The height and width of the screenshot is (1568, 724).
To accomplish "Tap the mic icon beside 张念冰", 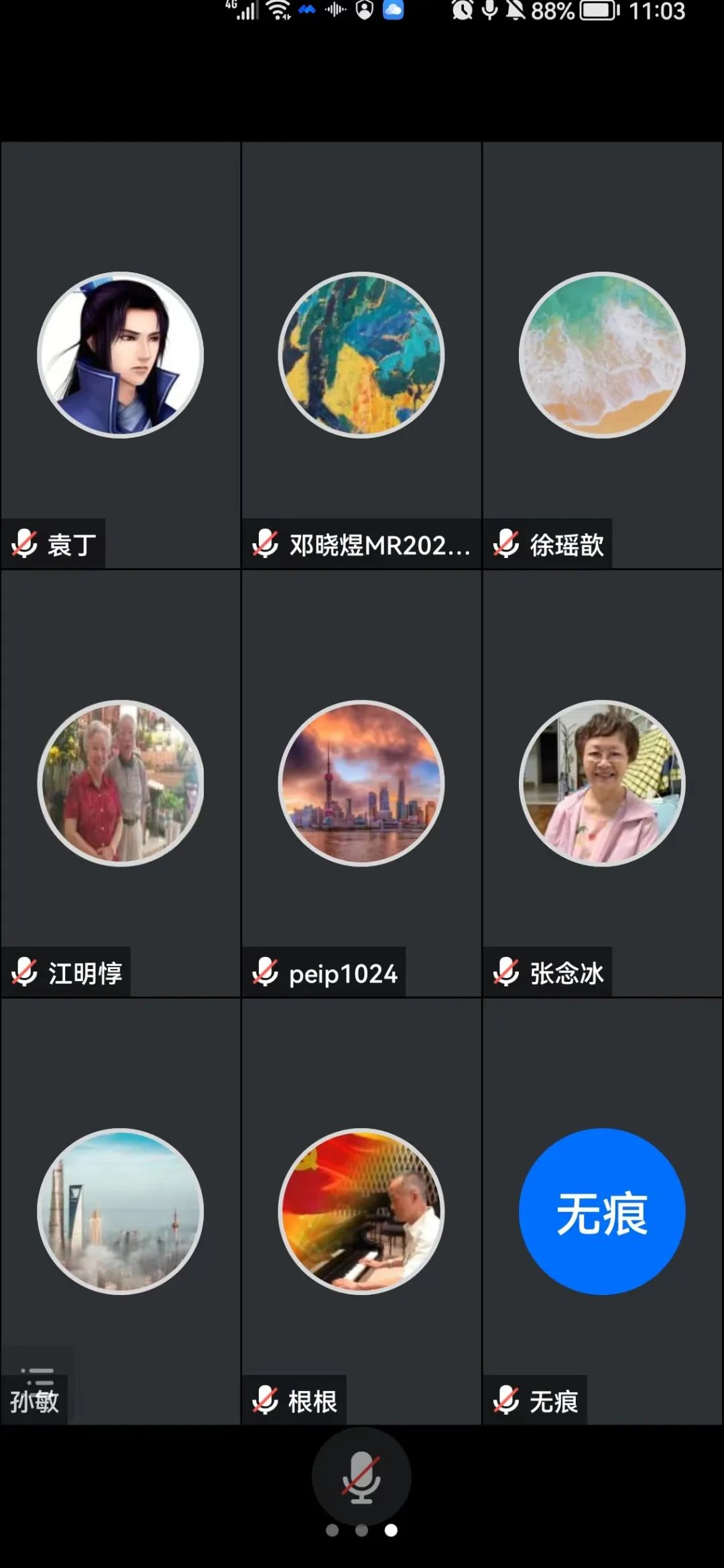I will (507, 974).
